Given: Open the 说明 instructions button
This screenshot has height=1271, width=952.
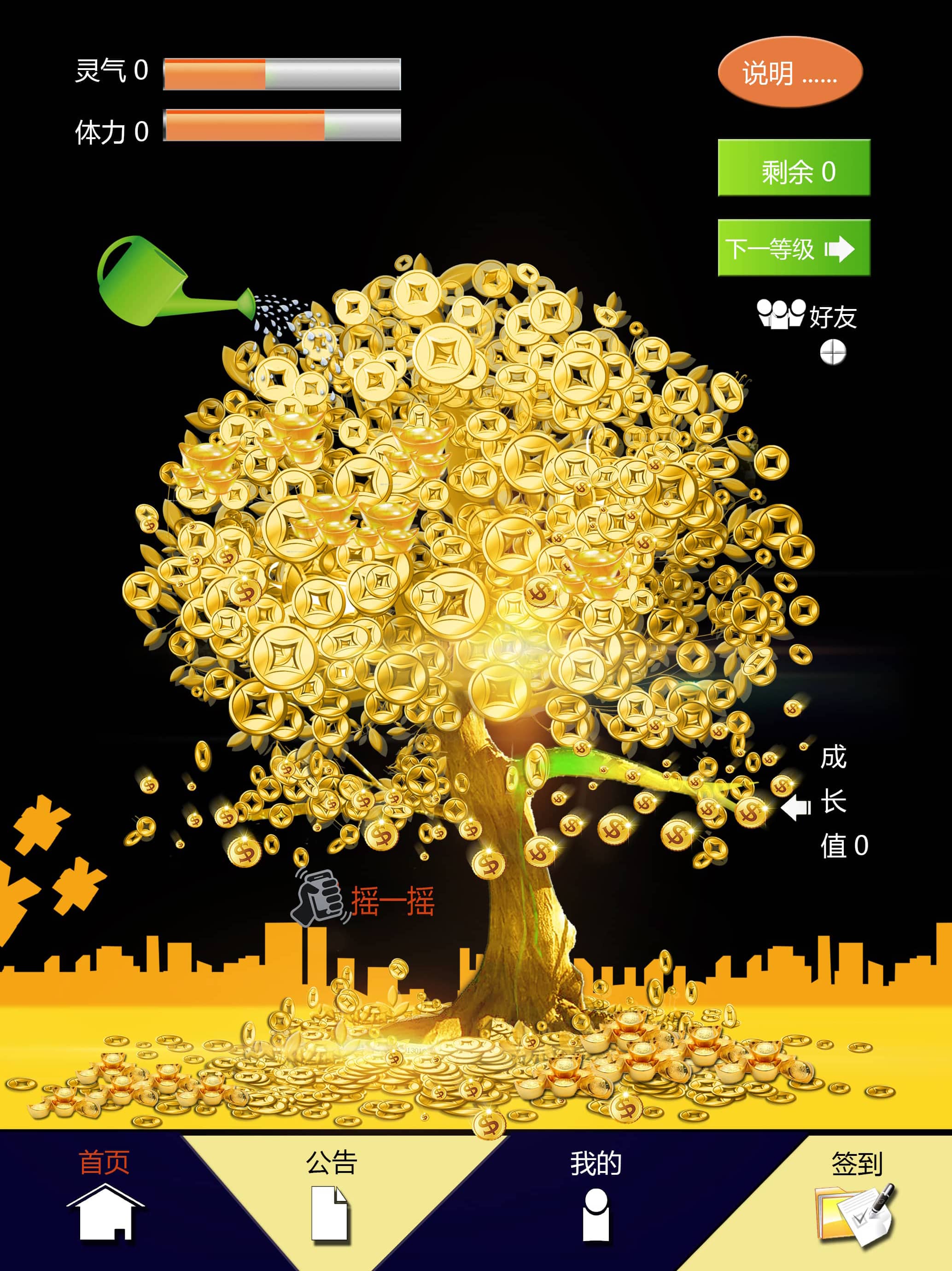Looking at the screenshot, I should point(789,72).
